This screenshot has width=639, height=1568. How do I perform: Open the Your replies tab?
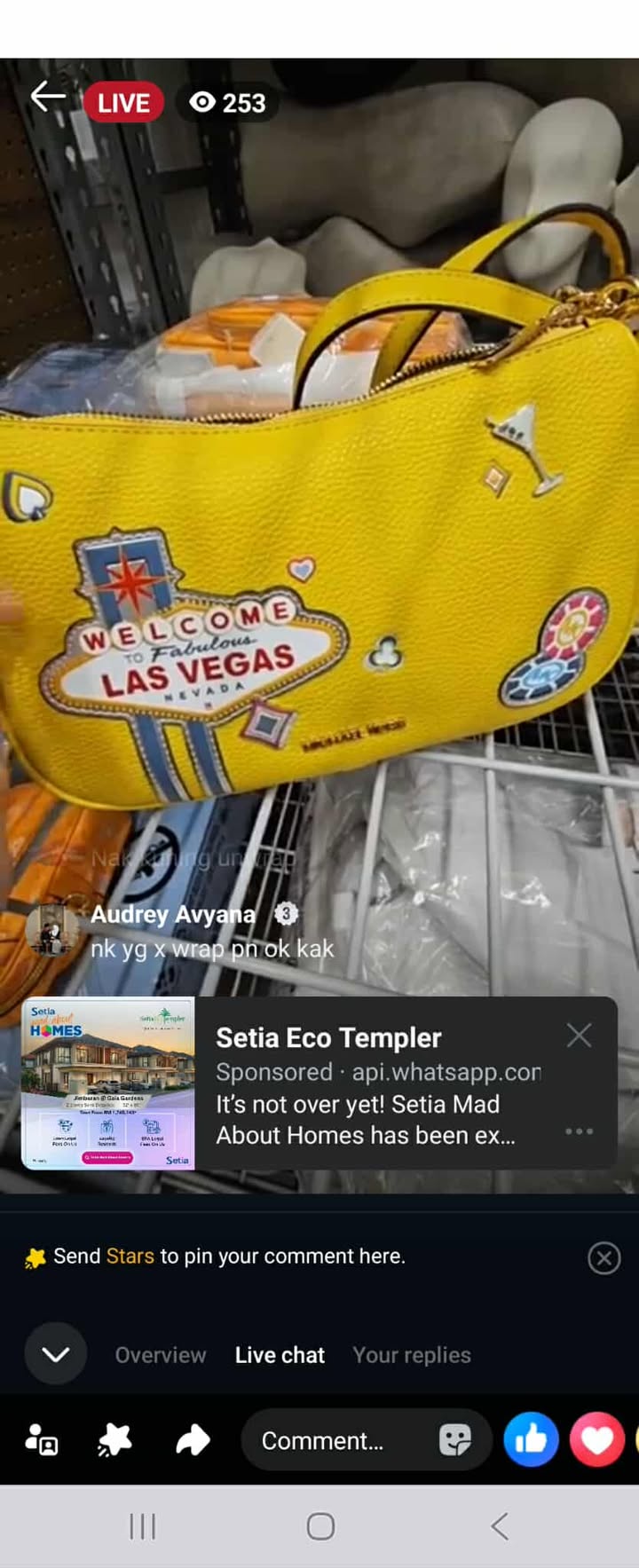[412, 1355]
